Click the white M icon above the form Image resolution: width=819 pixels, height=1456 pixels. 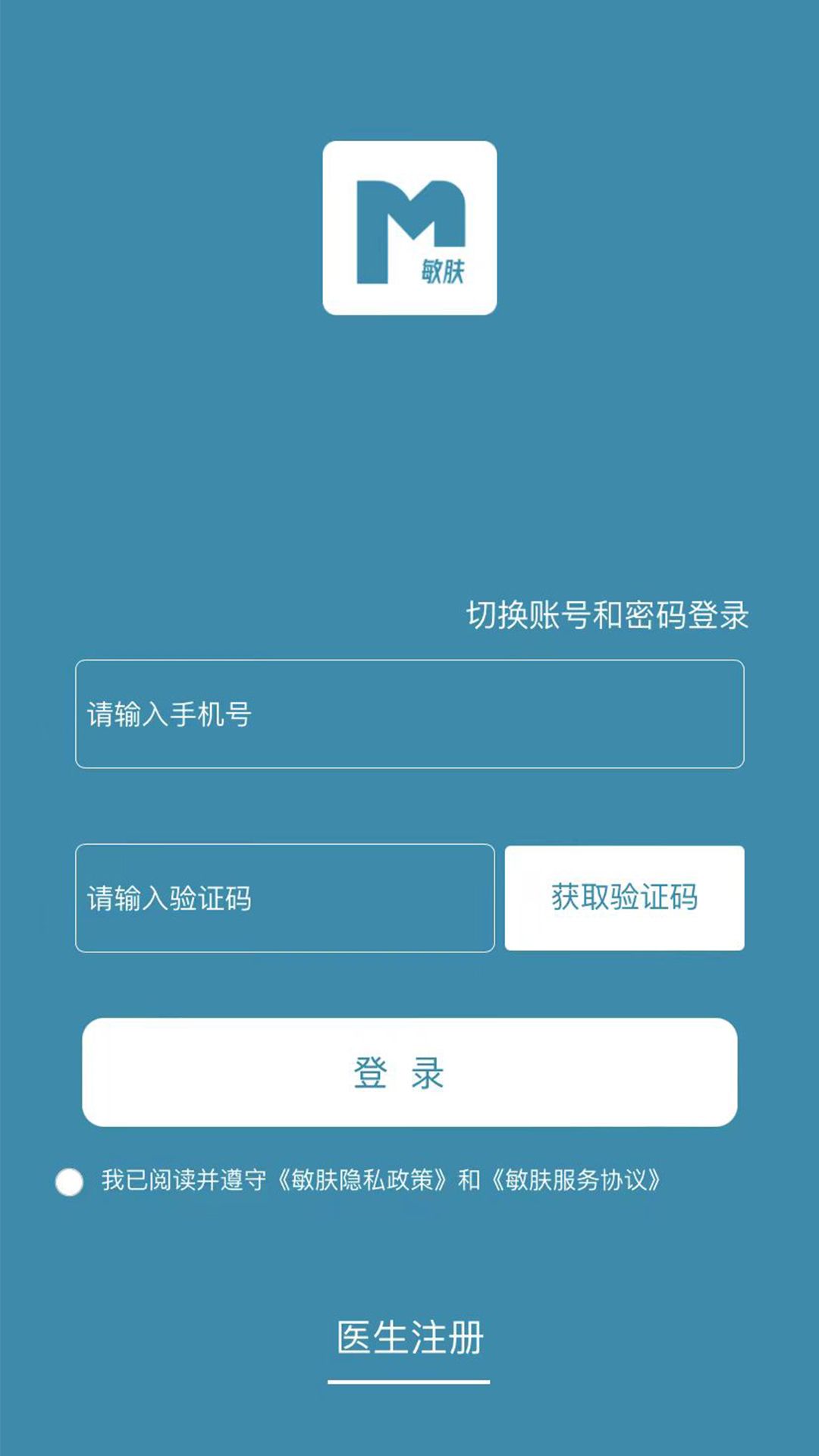(x=409, y=227)
